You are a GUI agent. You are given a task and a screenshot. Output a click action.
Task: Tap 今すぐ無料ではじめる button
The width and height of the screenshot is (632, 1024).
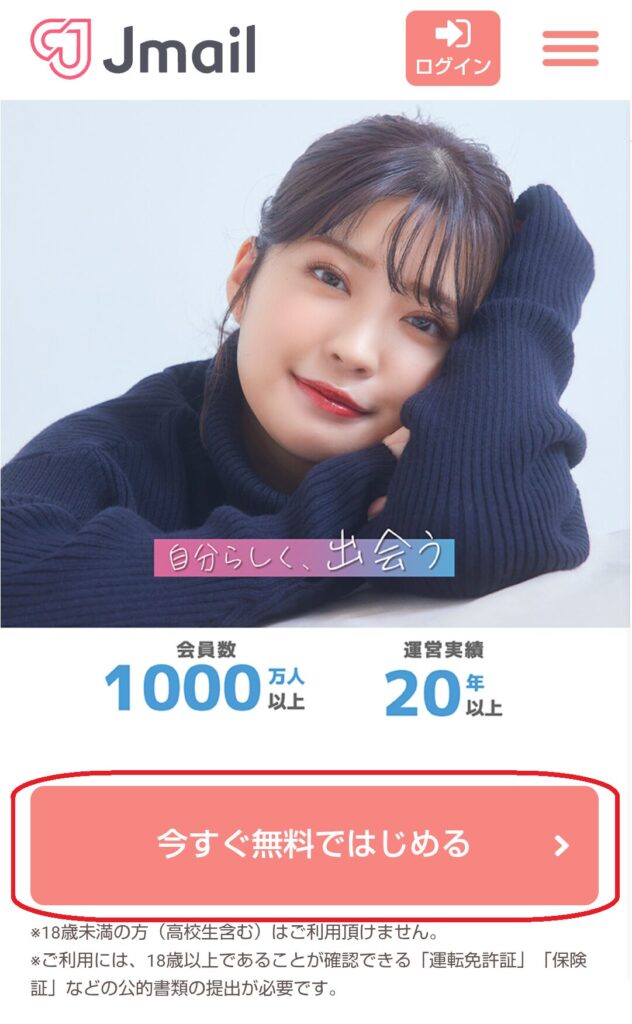(314, 845)
